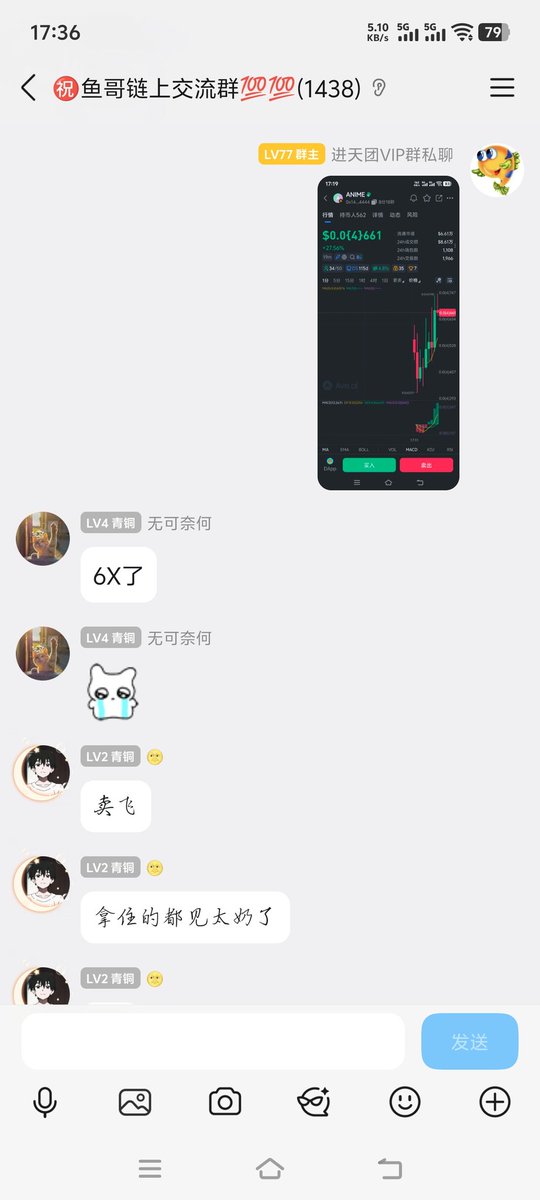The width and height of the screenshot is (540, 1200).
Task: Focus the message text input box
Action: click(x=213, y=1042)
